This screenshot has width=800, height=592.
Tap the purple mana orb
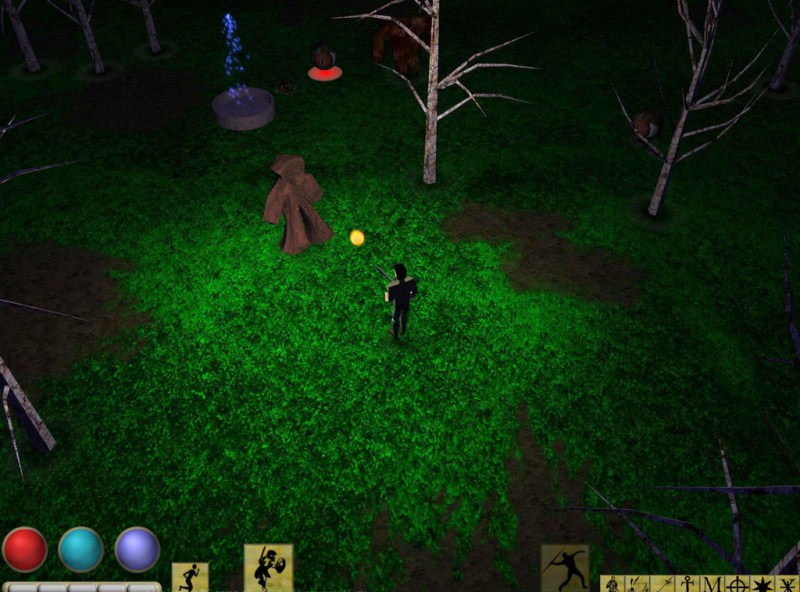pos(137,549)
